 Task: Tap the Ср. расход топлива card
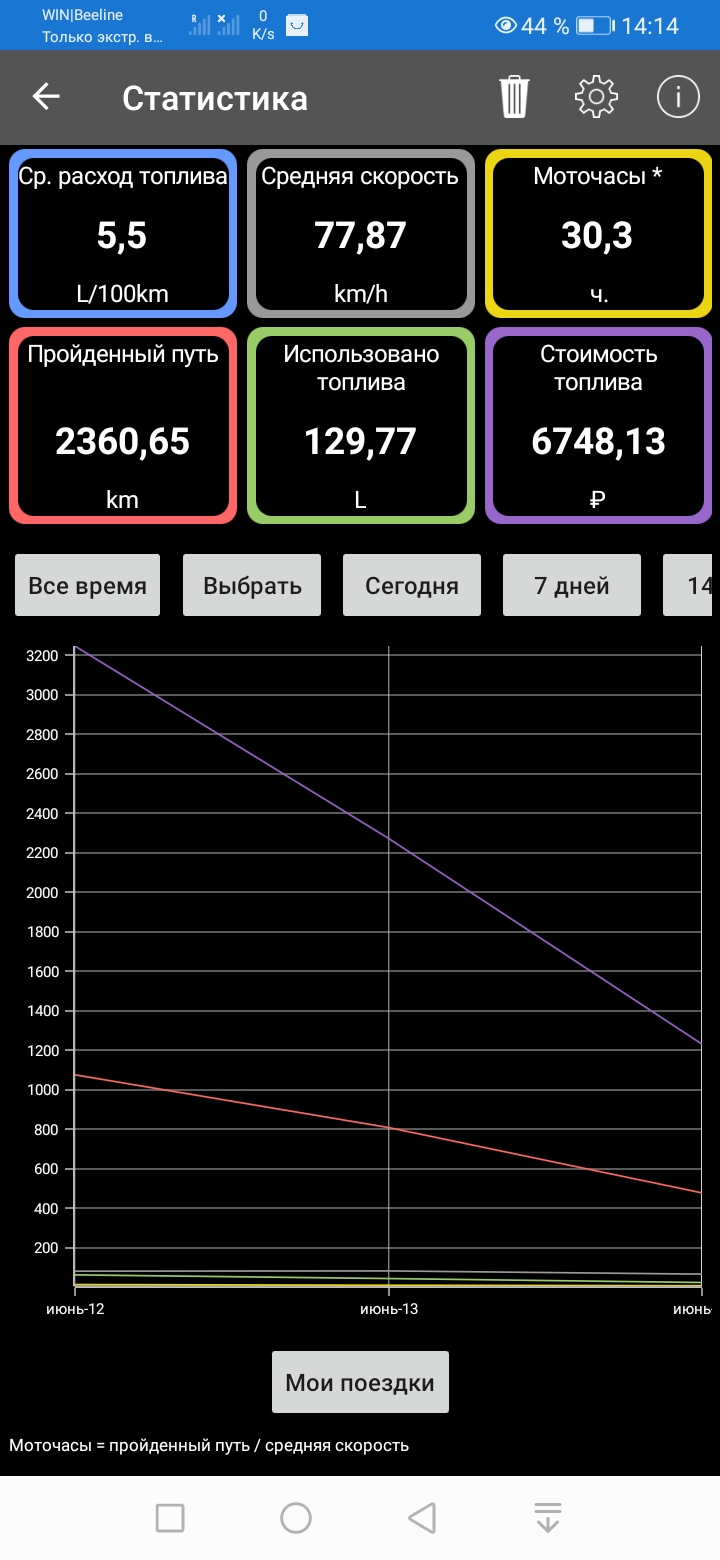(x=123, y=233)
